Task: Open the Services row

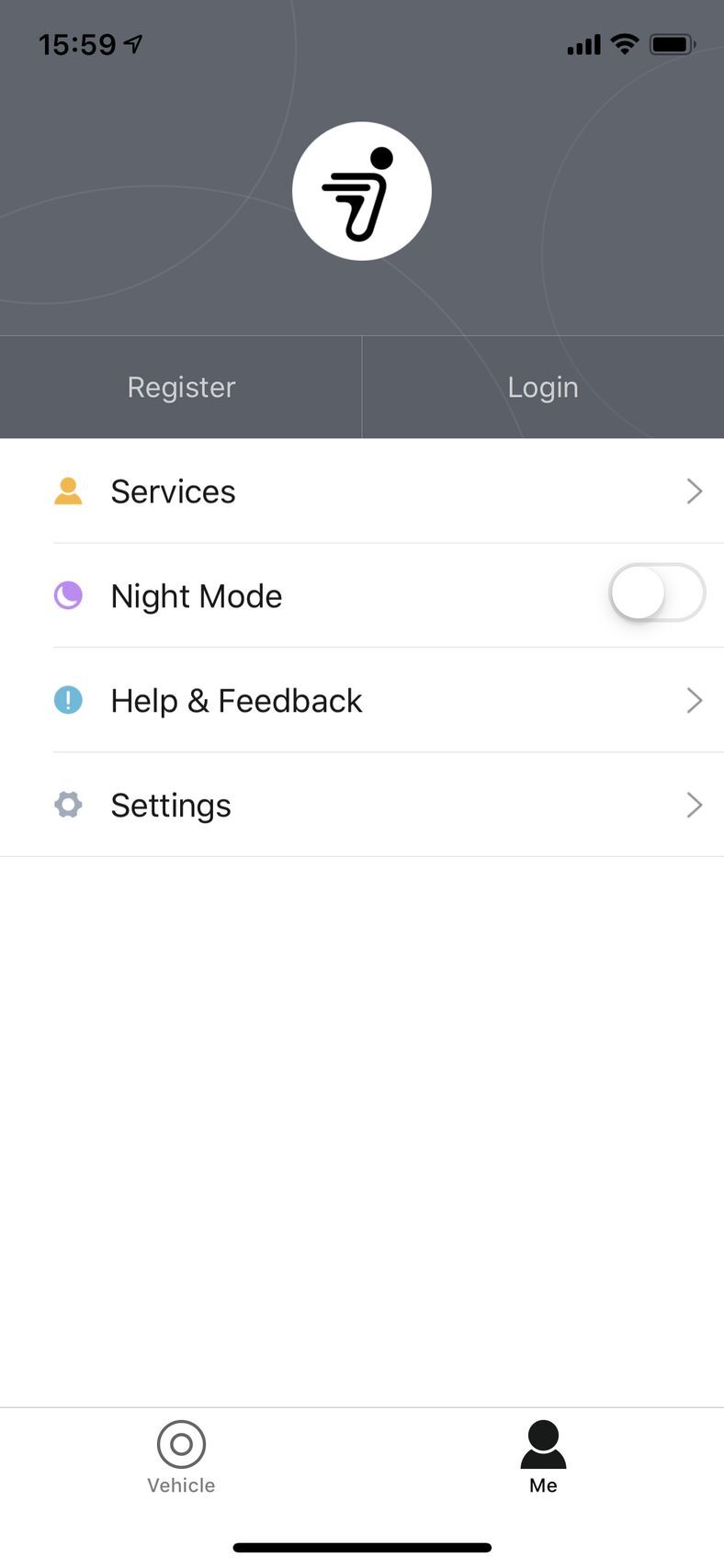Action: (x=362, y=491)
